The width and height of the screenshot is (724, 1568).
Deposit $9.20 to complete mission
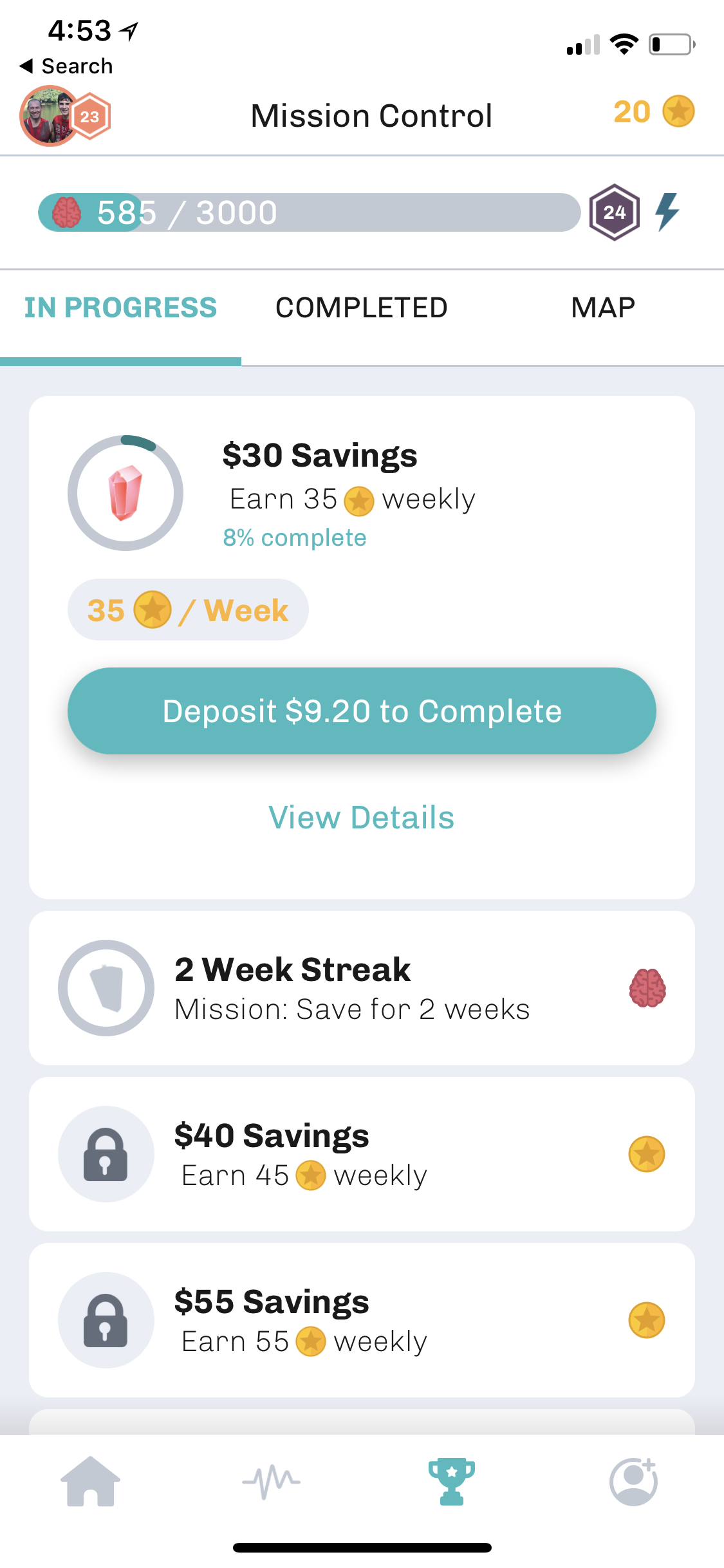362,711
